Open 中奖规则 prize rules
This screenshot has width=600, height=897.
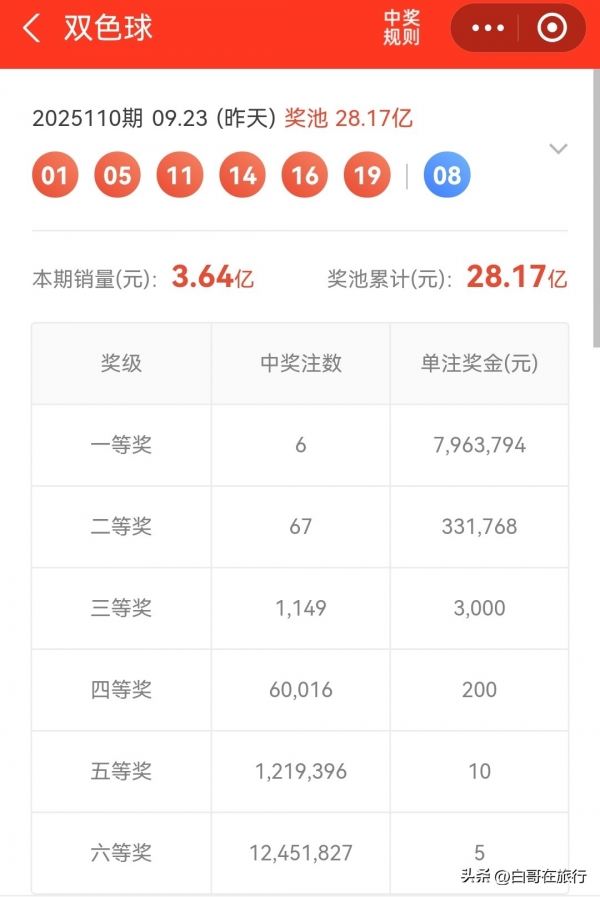[x=401, y=28]
